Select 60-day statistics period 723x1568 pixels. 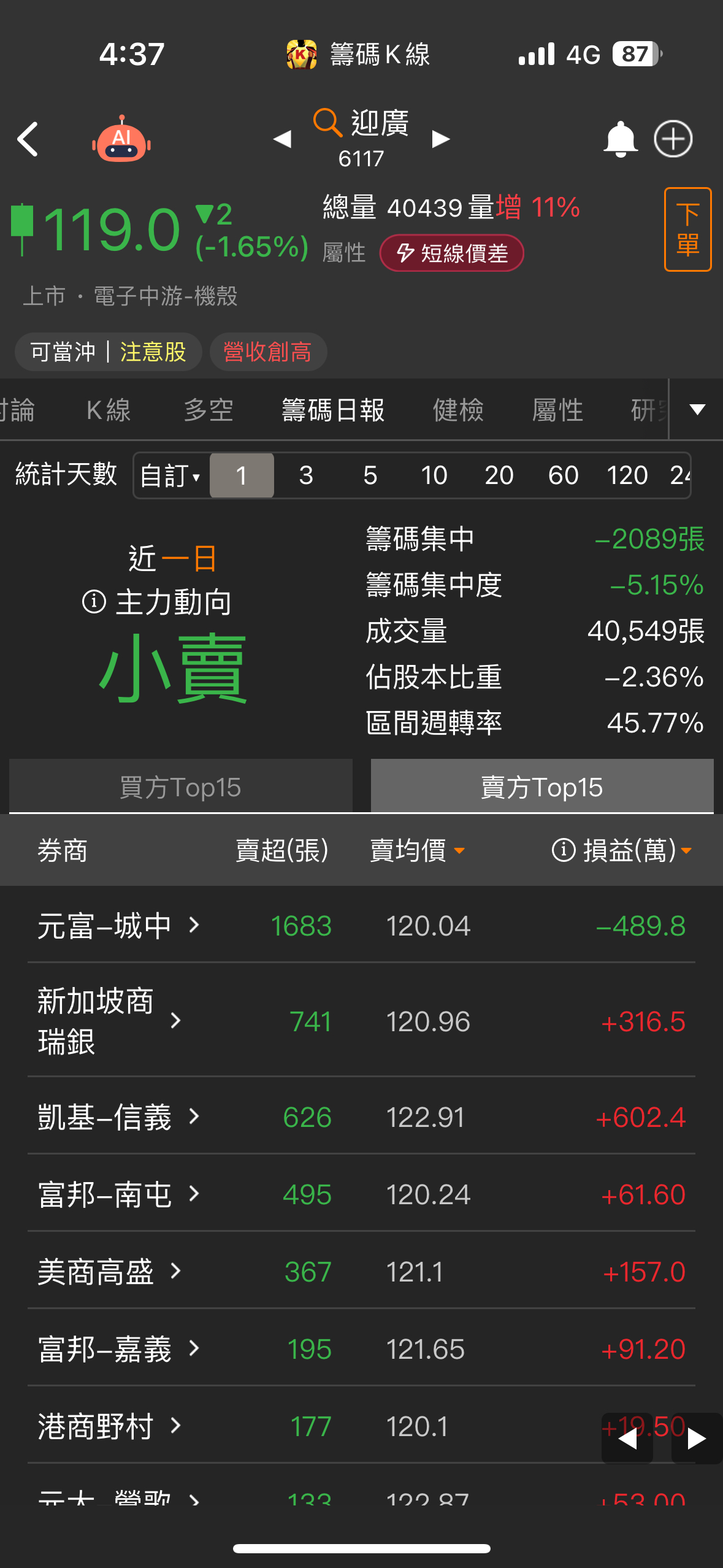click(564, 475)
